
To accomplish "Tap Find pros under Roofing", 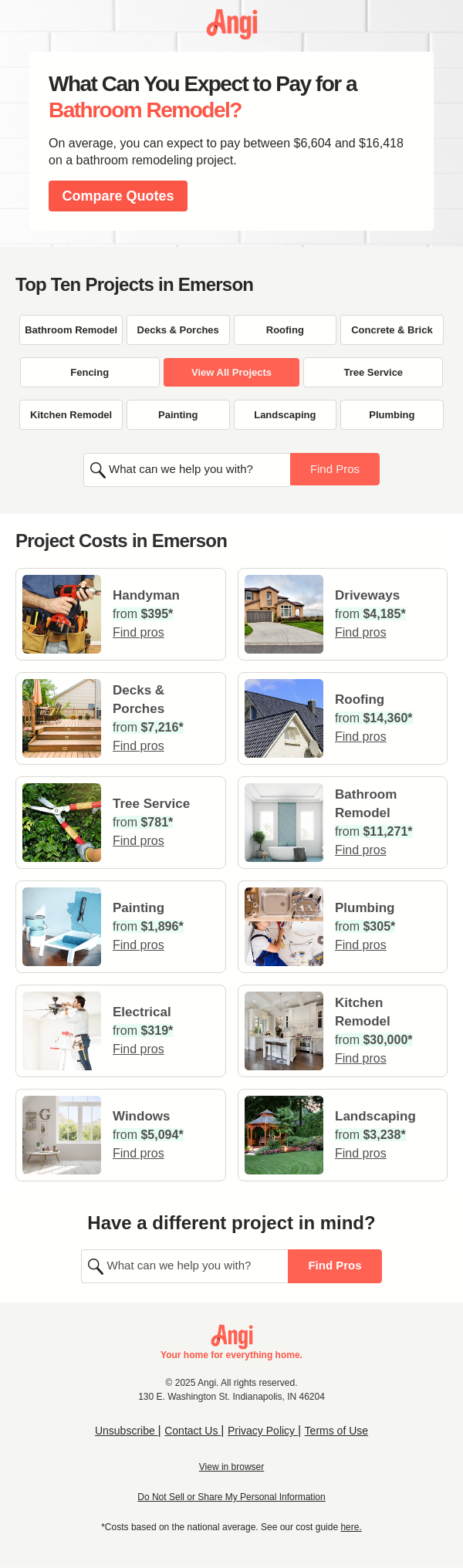I will click(360, 736).
